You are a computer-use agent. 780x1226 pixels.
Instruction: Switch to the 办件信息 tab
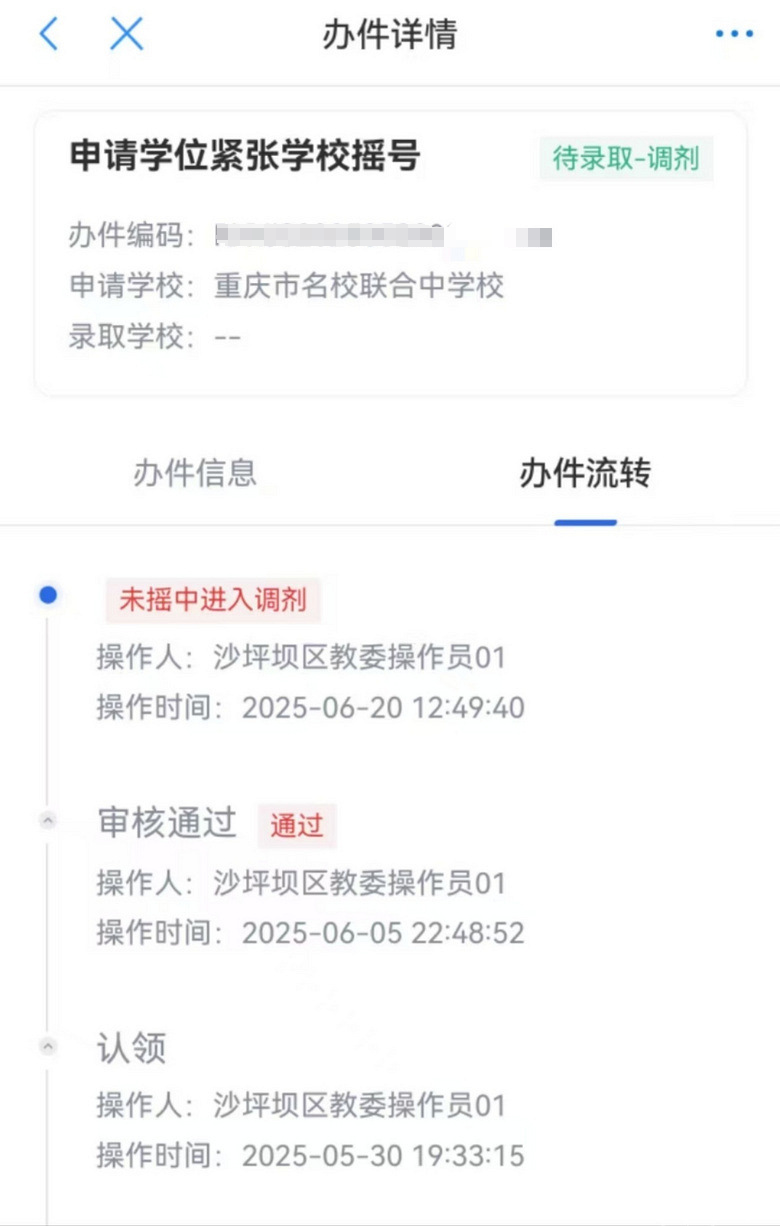point(195,473)
